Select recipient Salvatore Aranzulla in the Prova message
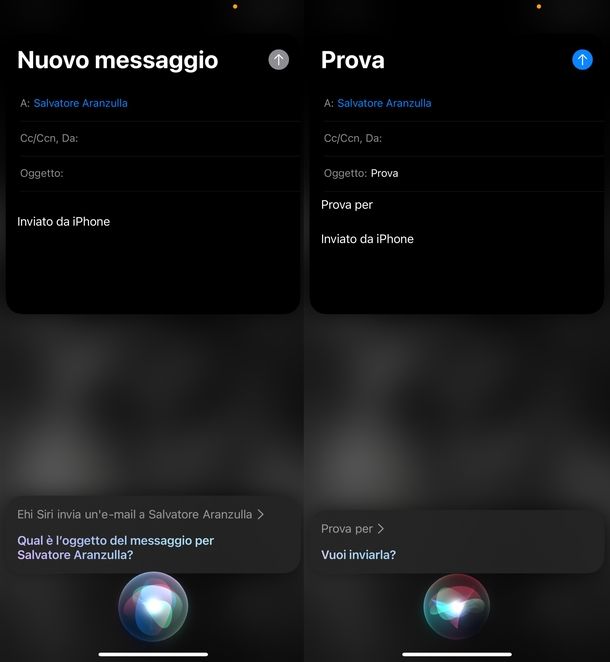This screenshot has height=662, width=610. tap(384, 103)
